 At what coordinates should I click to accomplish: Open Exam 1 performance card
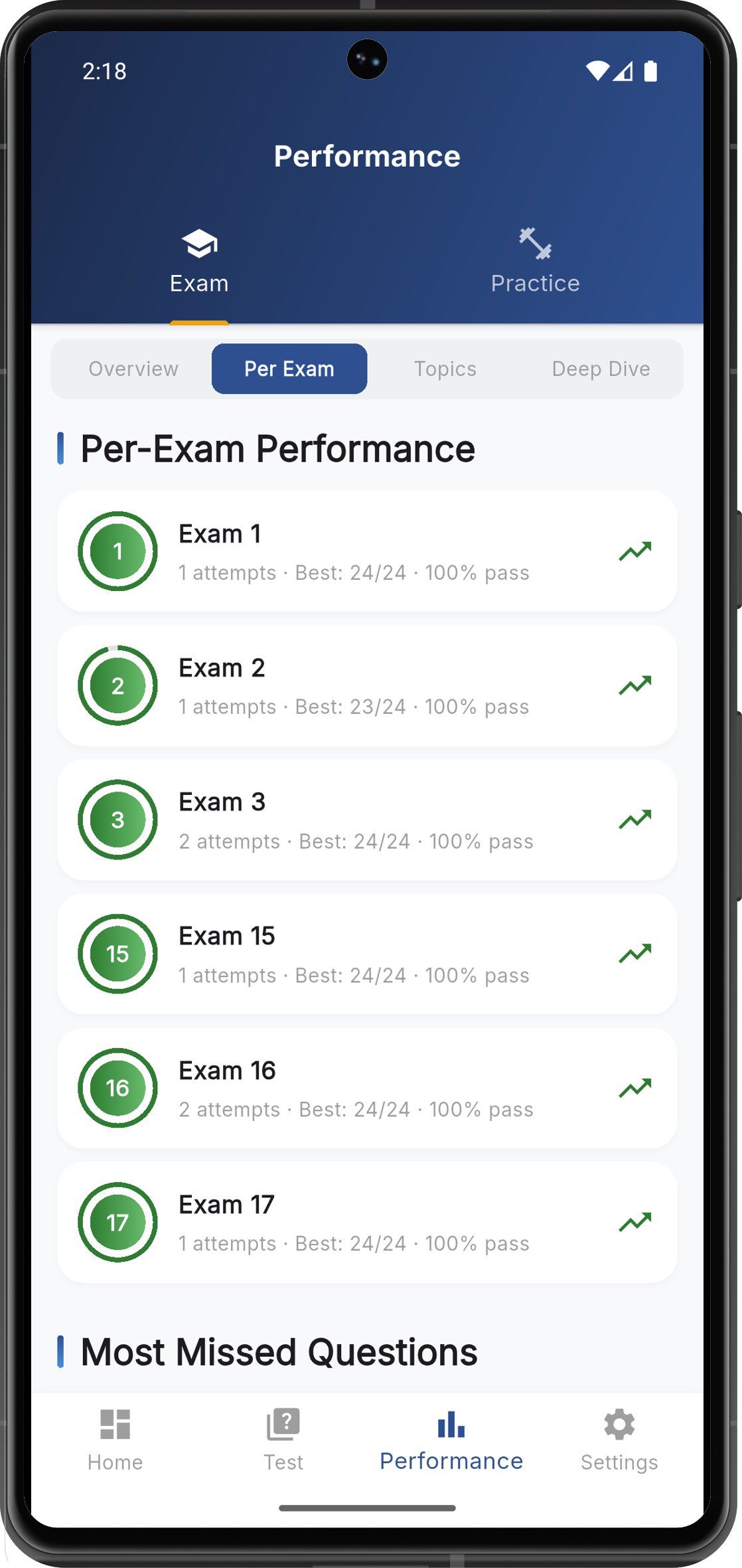tap(367, 551)
